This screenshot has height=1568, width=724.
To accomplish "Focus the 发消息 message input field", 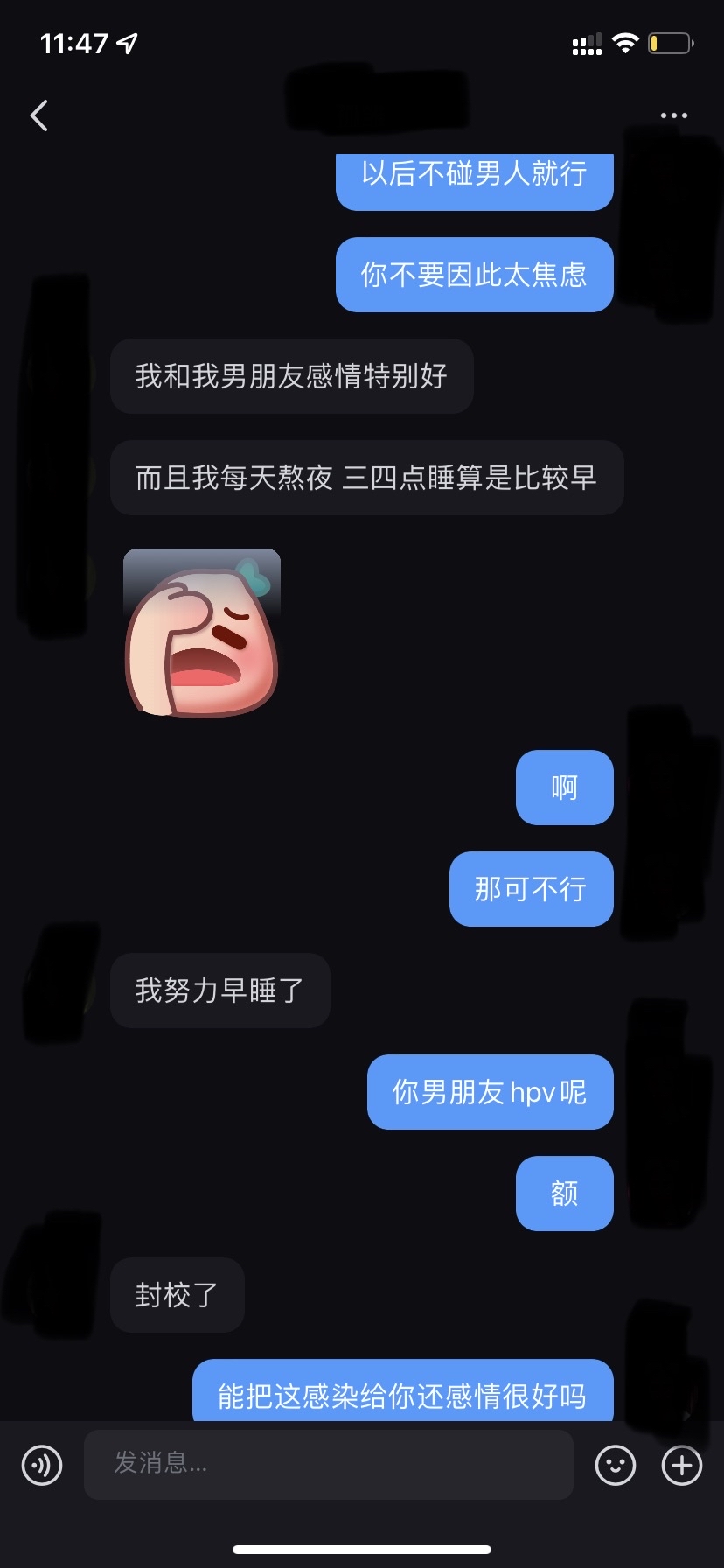I will coord(328,1464).
